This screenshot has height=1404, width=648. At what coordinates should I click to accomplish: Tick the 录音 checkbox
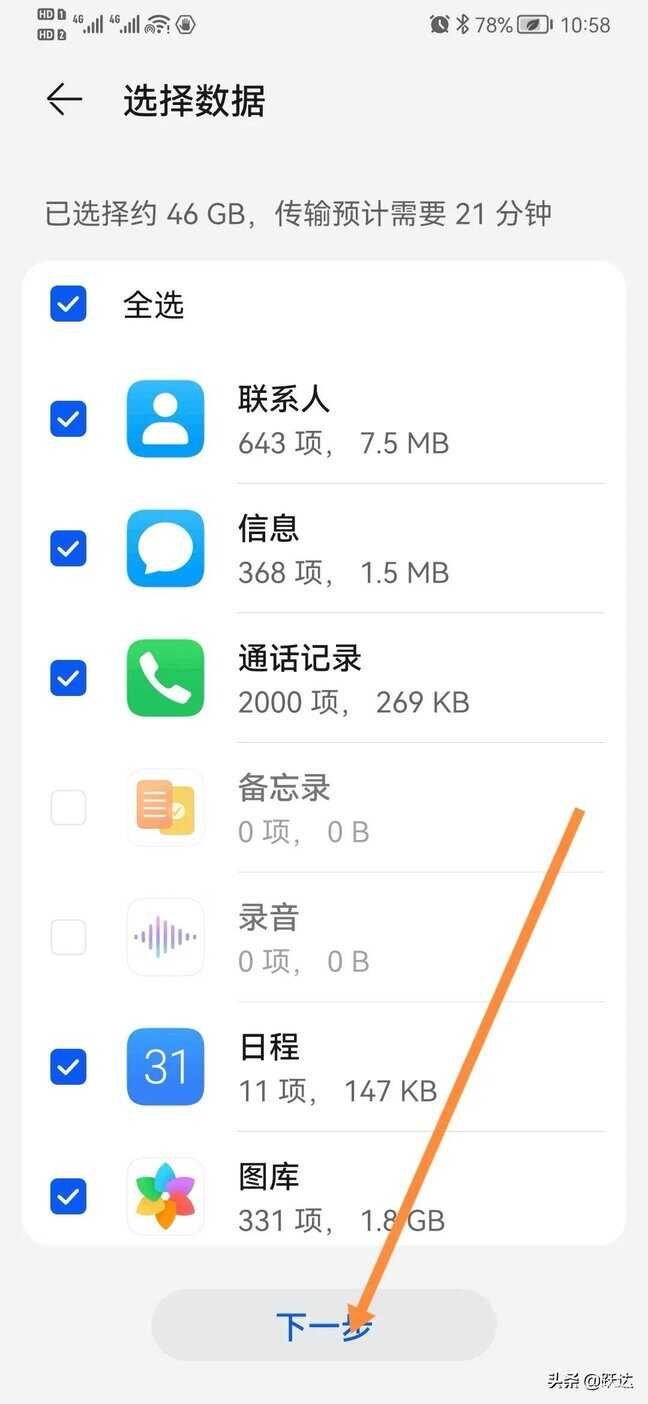(68, 937)
